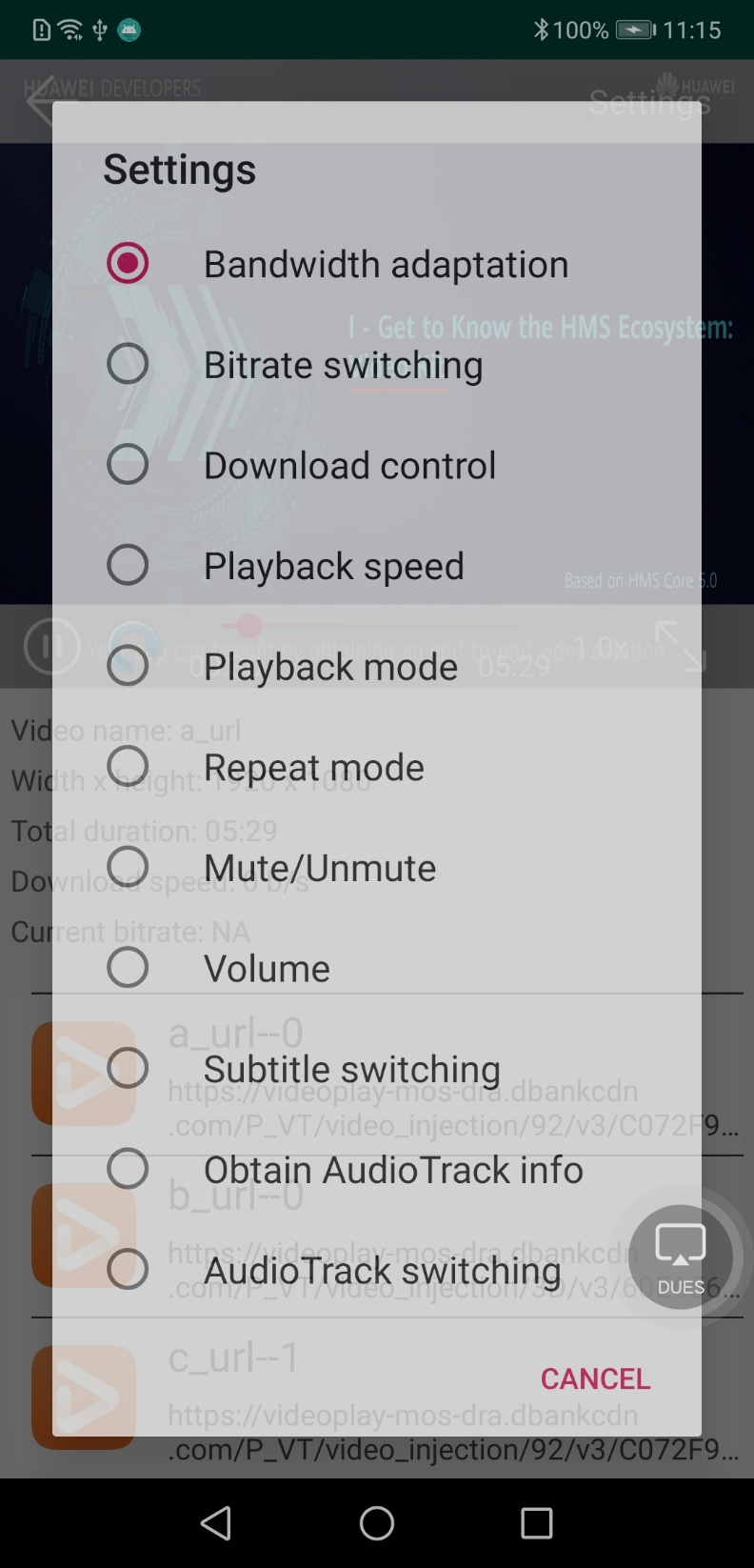The height and width of the screenshot is (1568, 754).
Task: Select the Mute/Unmute option
Action: click(377, 867)
